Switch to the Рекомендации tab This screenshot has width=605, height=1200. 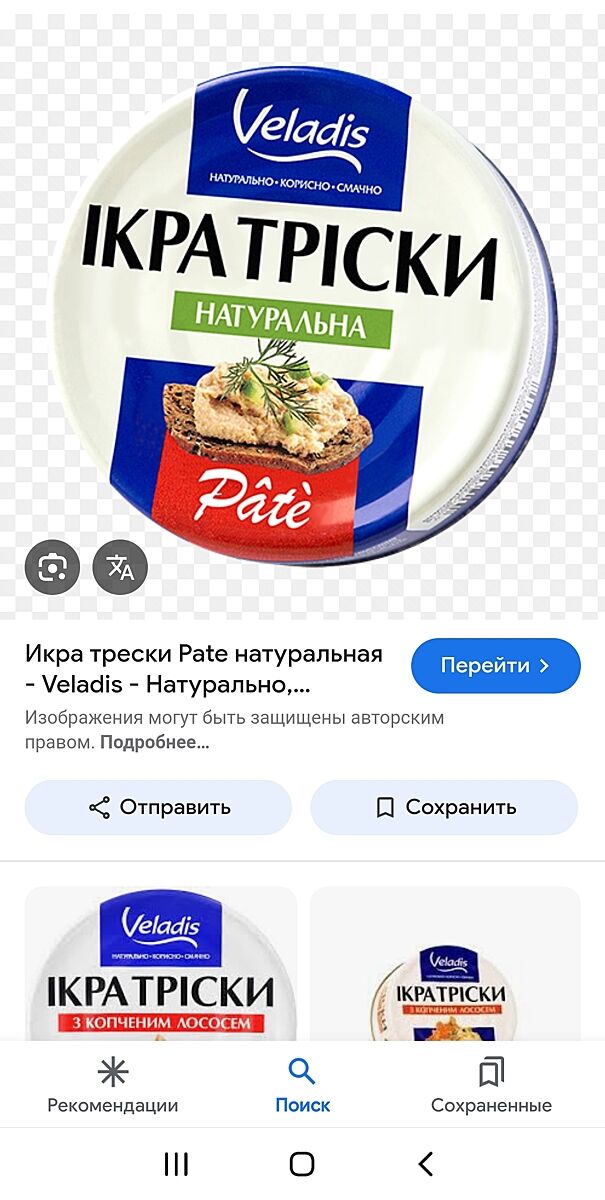click(x=112, y=1085)
